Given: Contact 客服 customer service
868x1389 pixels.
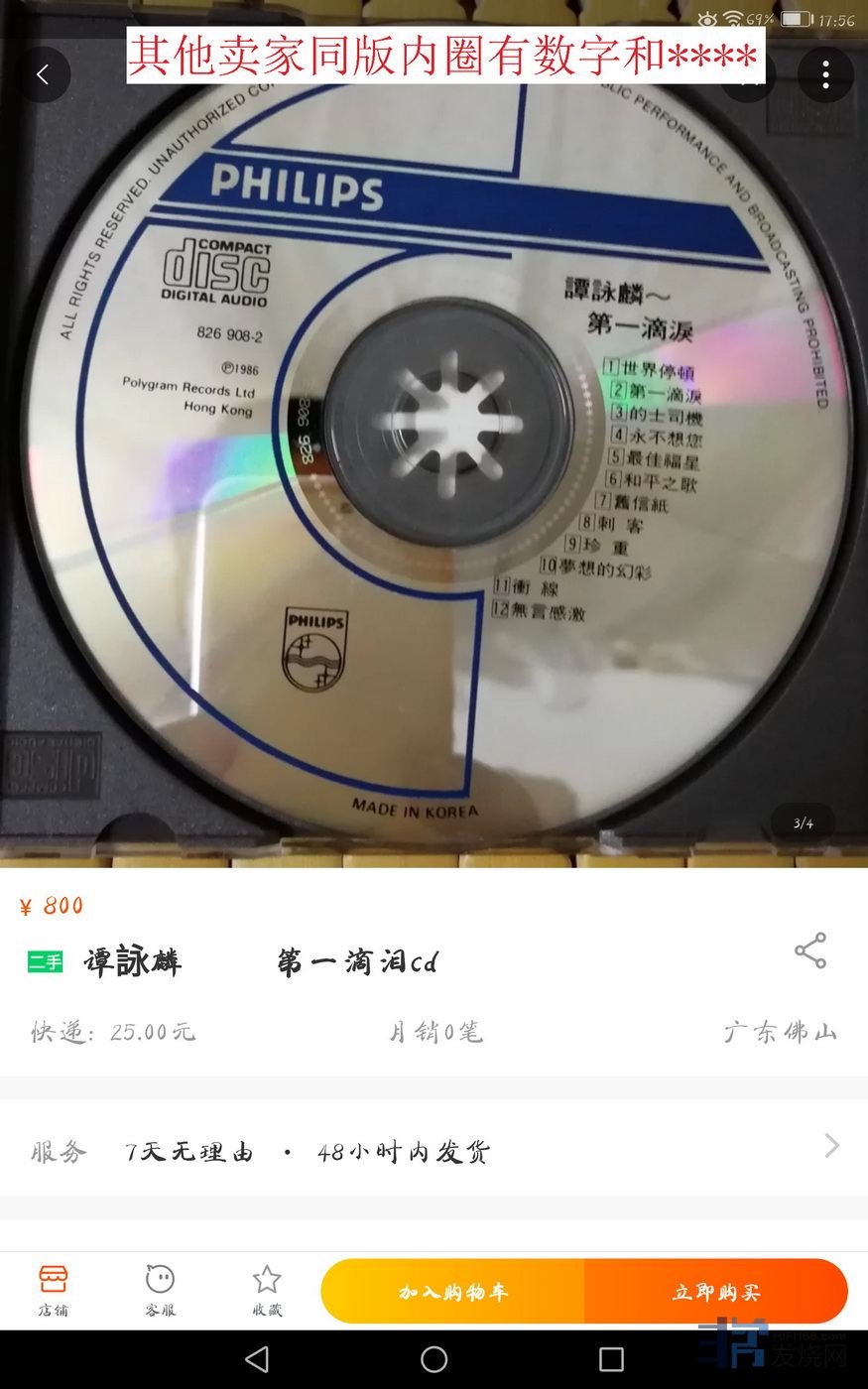Looking at the screenshot, I should click(160, 1290).
